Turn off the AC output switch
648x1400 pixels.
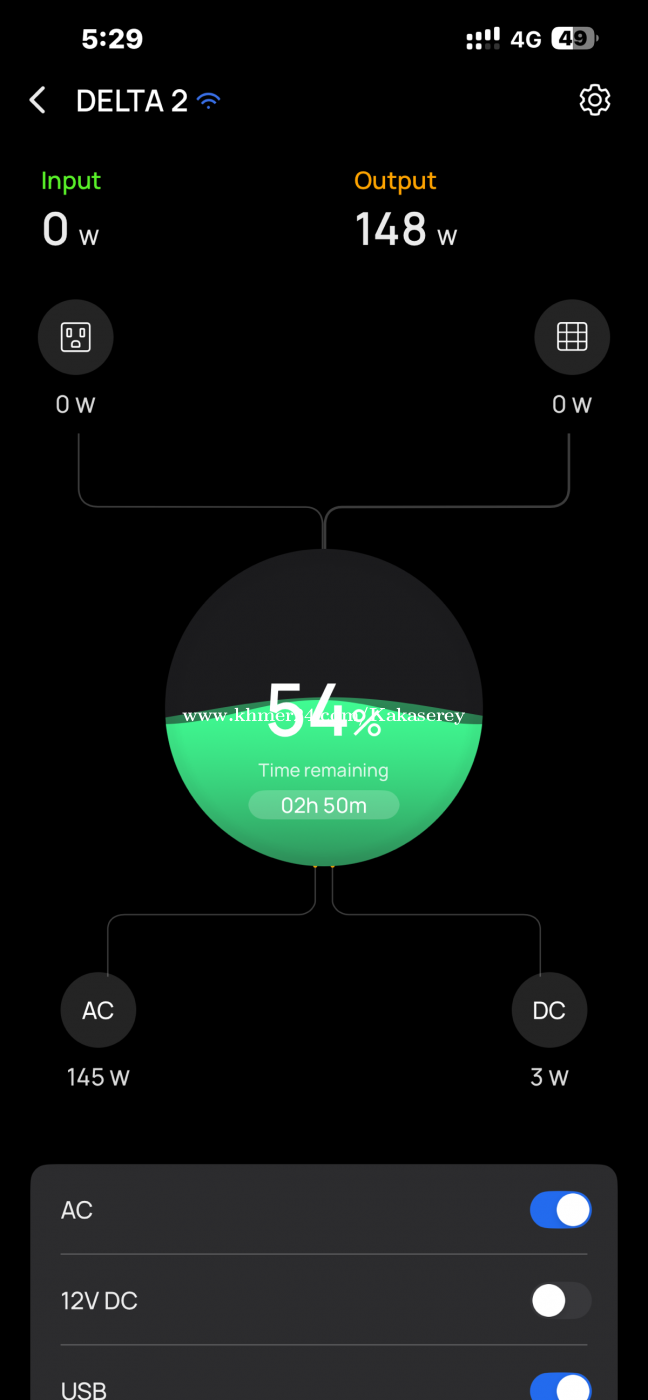pos(560,1210)
